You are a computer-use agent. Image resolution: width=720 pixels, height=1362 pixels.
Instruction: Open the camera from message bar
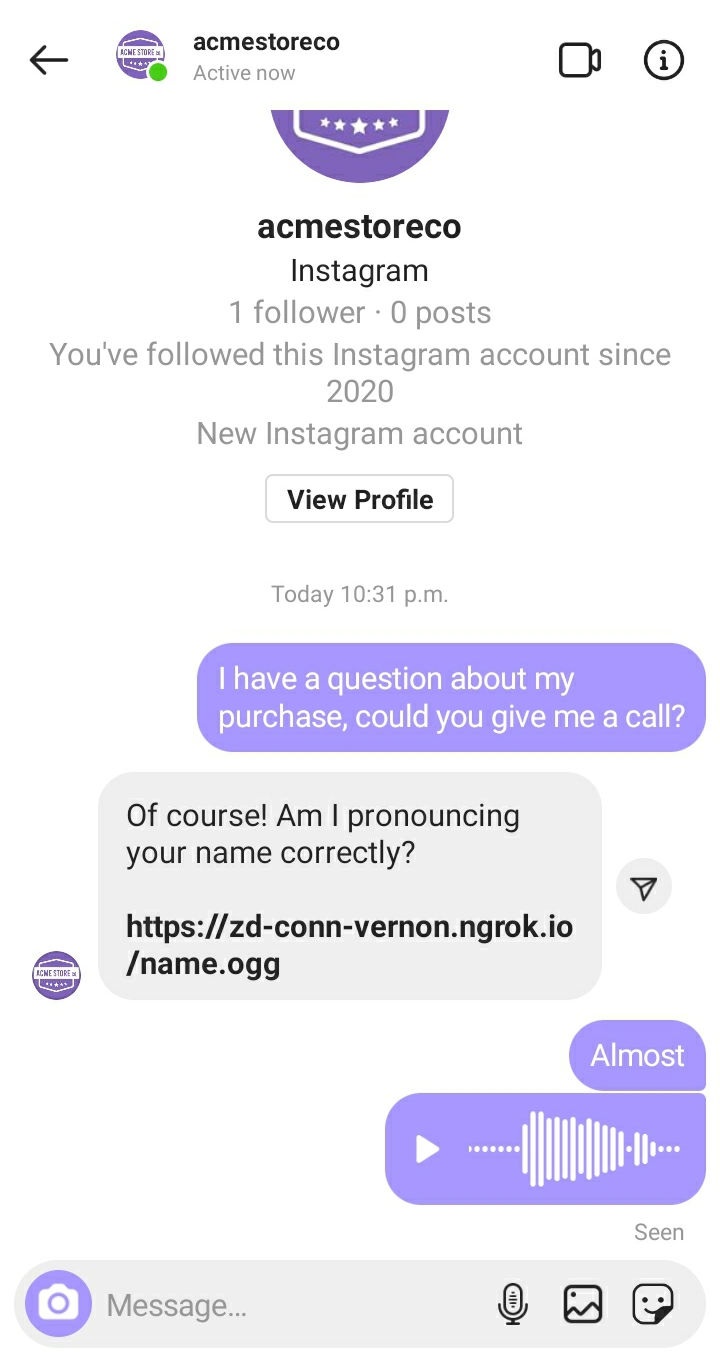click(58, 1304)
